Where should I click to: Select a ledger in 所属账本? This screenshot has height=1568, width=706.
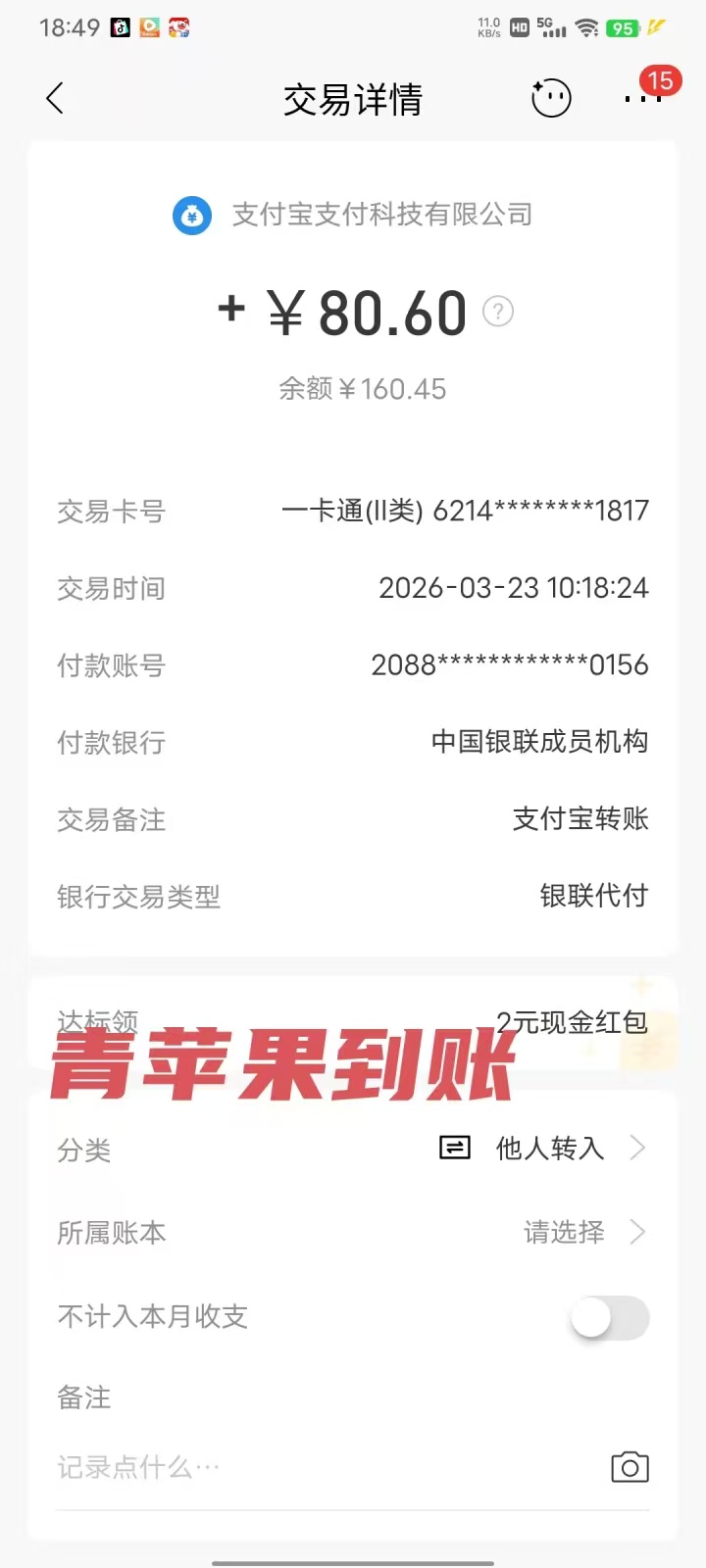tap(582, 1232)
